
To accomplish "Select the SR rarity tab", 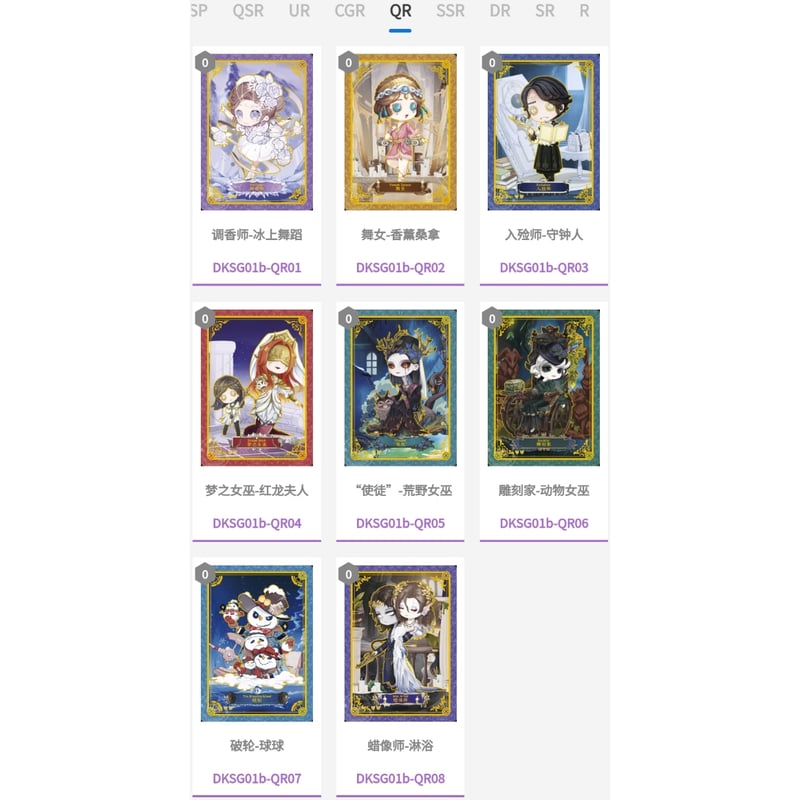I will click(545, 11).
